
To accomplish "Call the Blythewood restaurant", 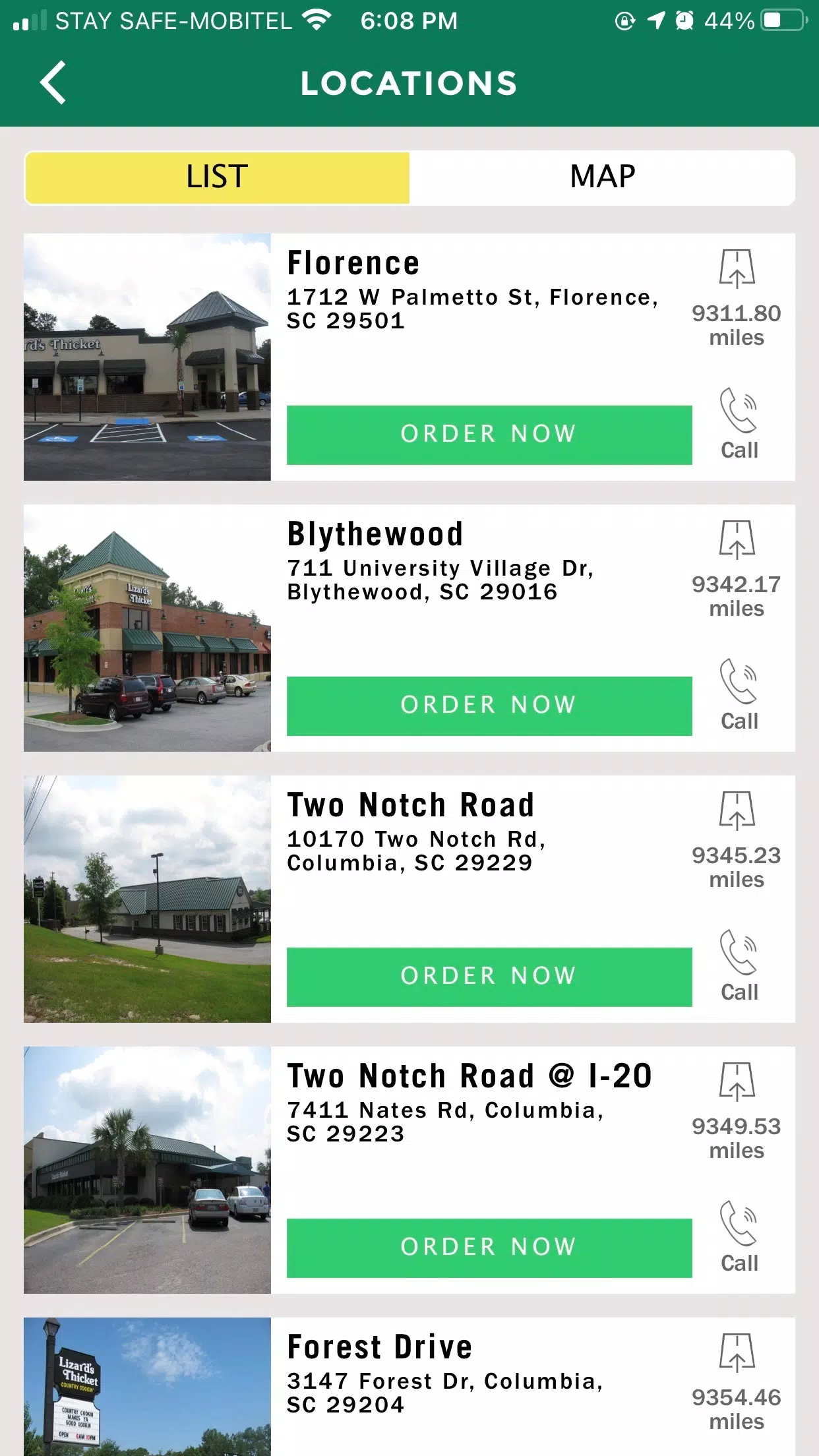I will [739, 695].
